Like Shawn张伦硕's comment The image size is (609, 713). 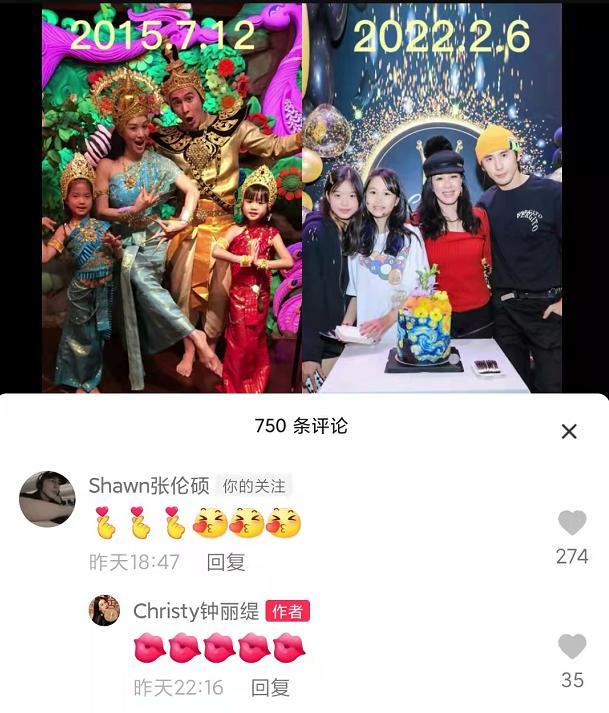[571, 523]
